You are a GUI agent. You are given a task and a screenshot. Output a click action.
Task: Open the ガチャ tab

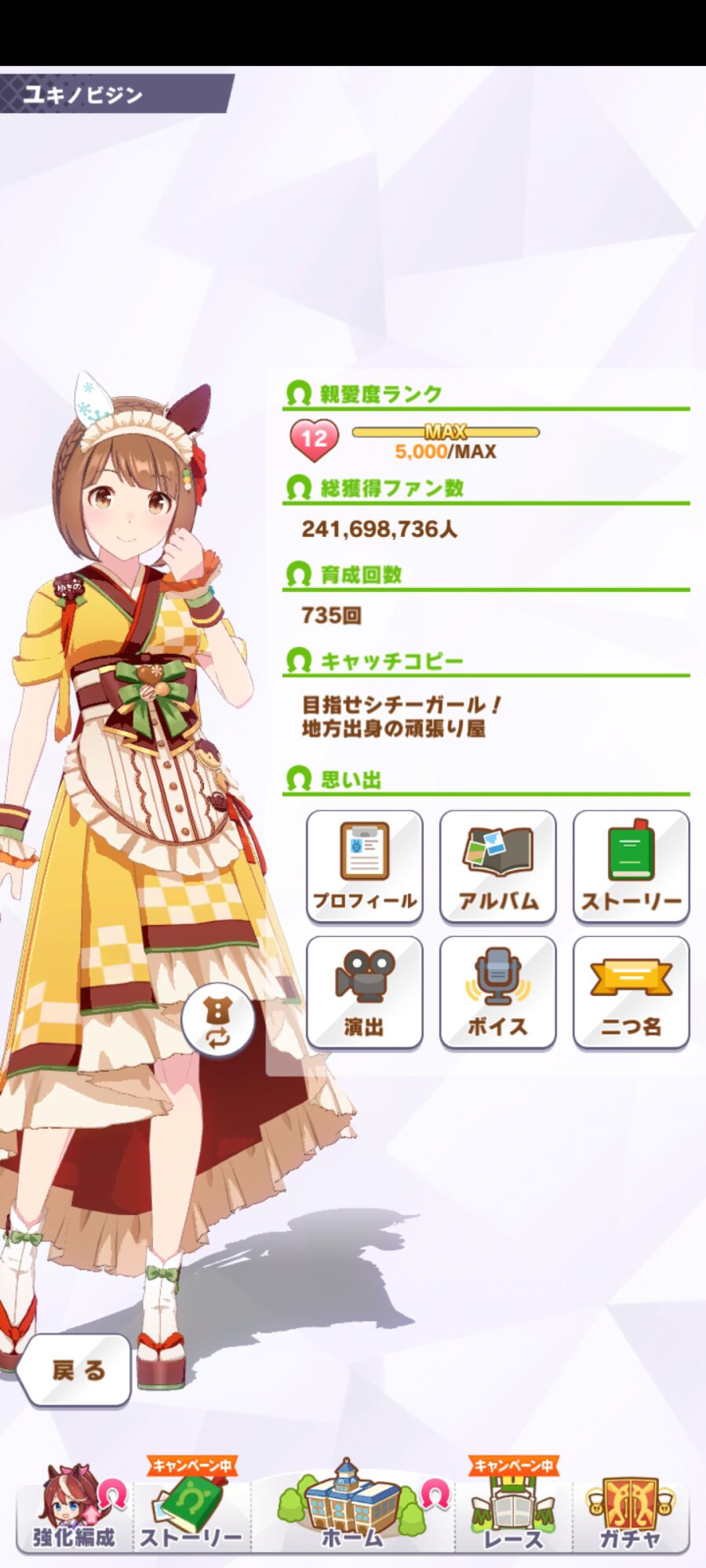click(630, 1509)
